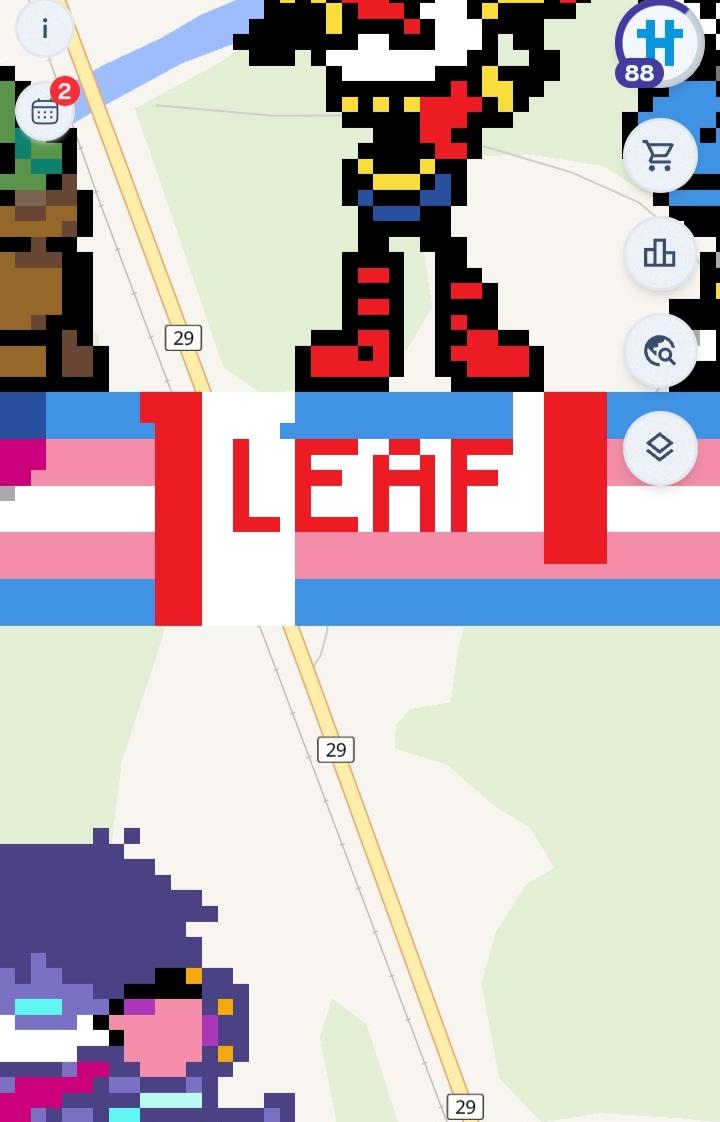The width and height of the screenshot is (720, 1122).
Task: Open the shopping cart store
Action: coord(660,155)
